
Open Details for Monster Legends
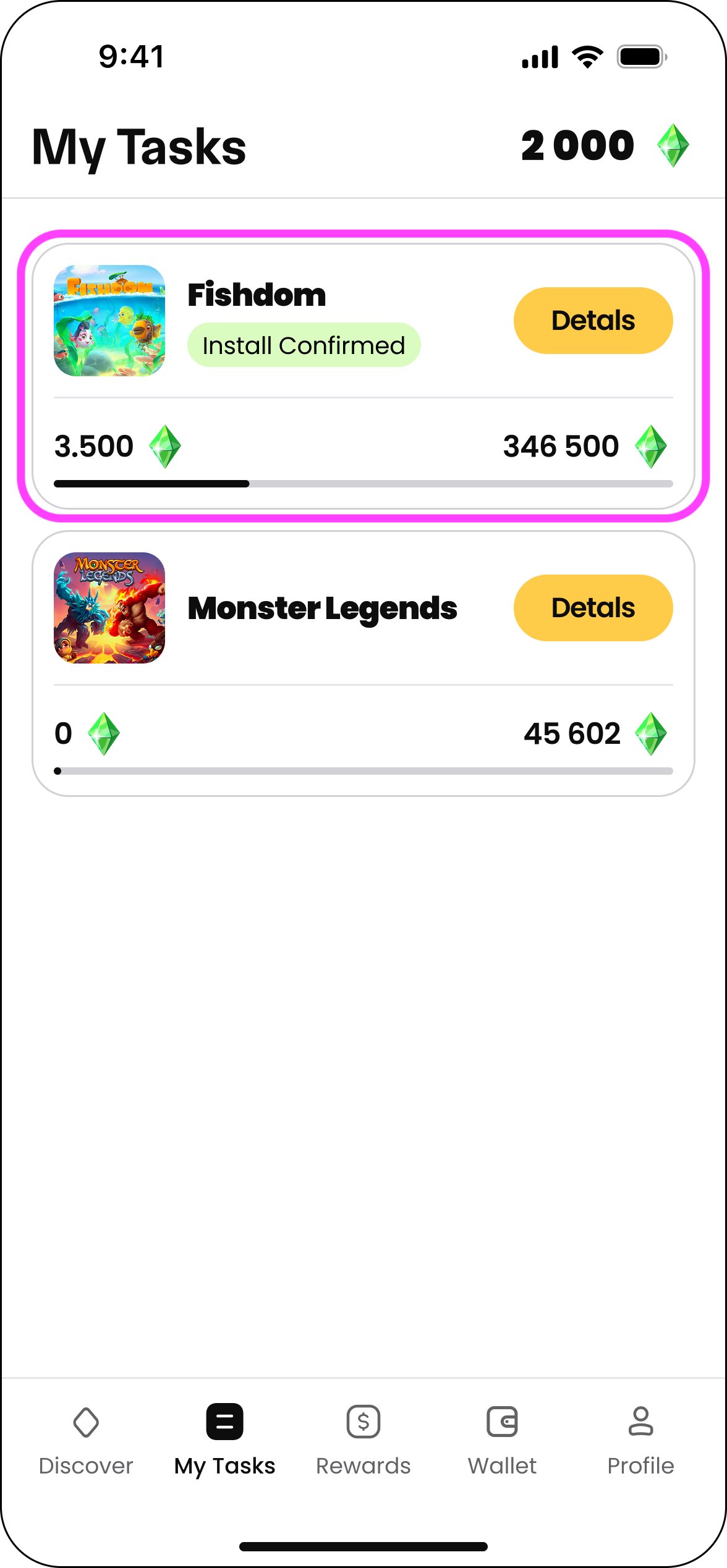[x=593, y=608]
